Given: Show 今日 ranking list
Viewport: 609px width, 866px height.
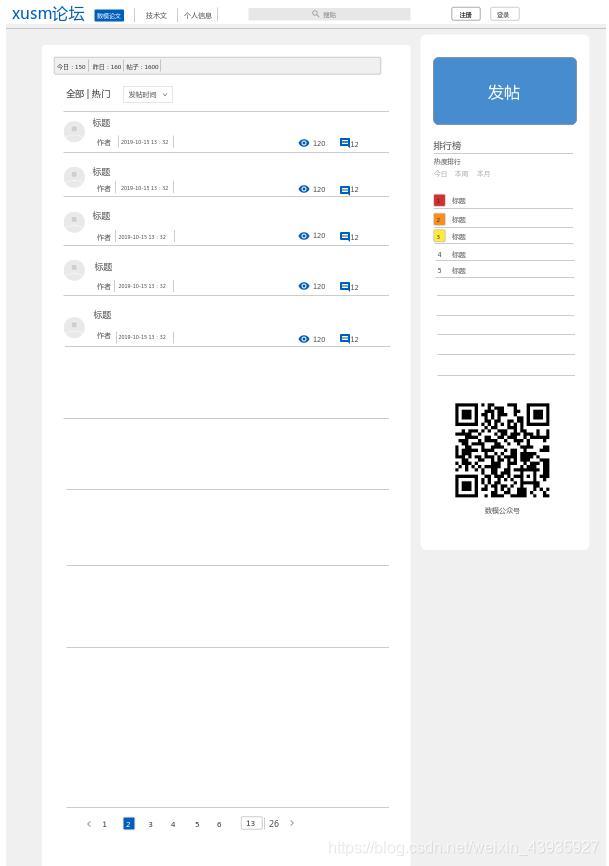Looking at the screenshot, I should [x=440, y=174].
